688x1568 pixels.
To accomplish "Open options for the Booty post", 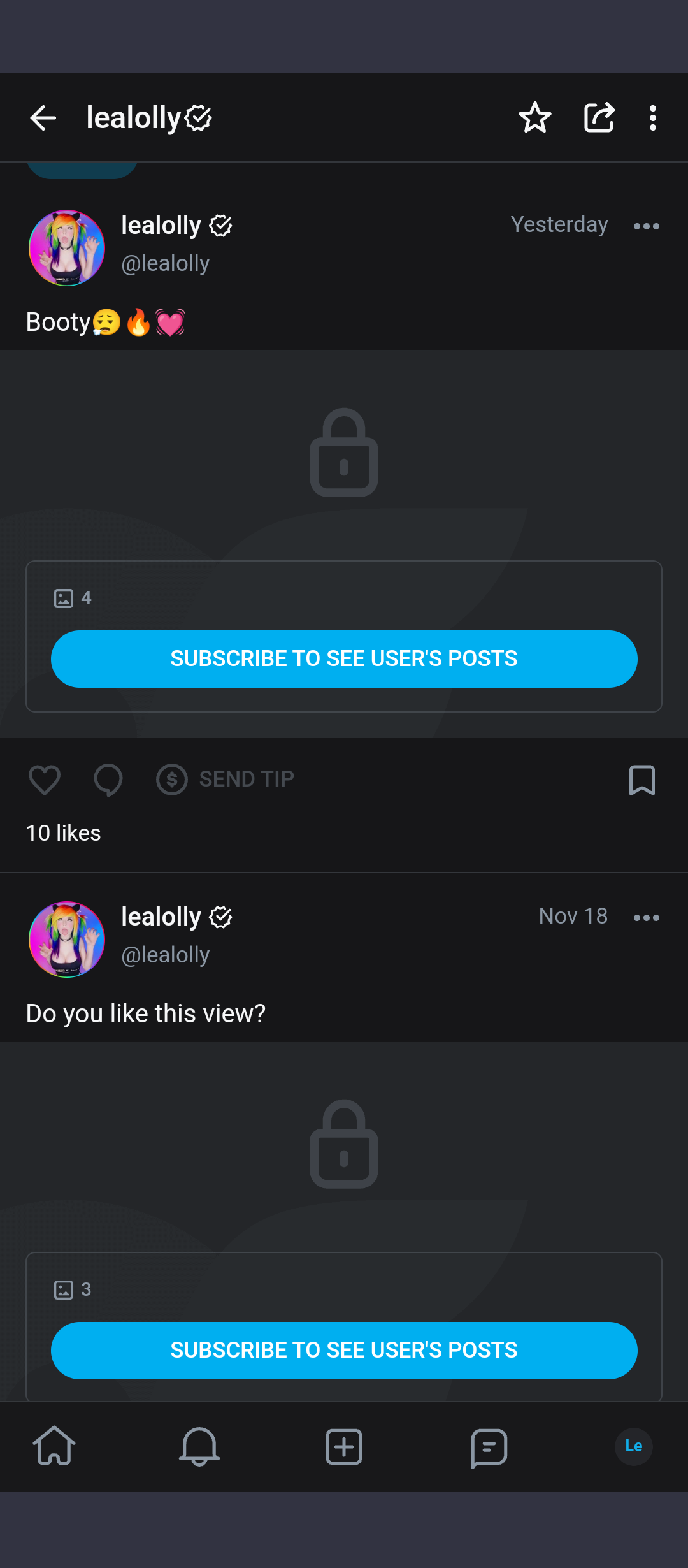I will (x=646, y=226).
